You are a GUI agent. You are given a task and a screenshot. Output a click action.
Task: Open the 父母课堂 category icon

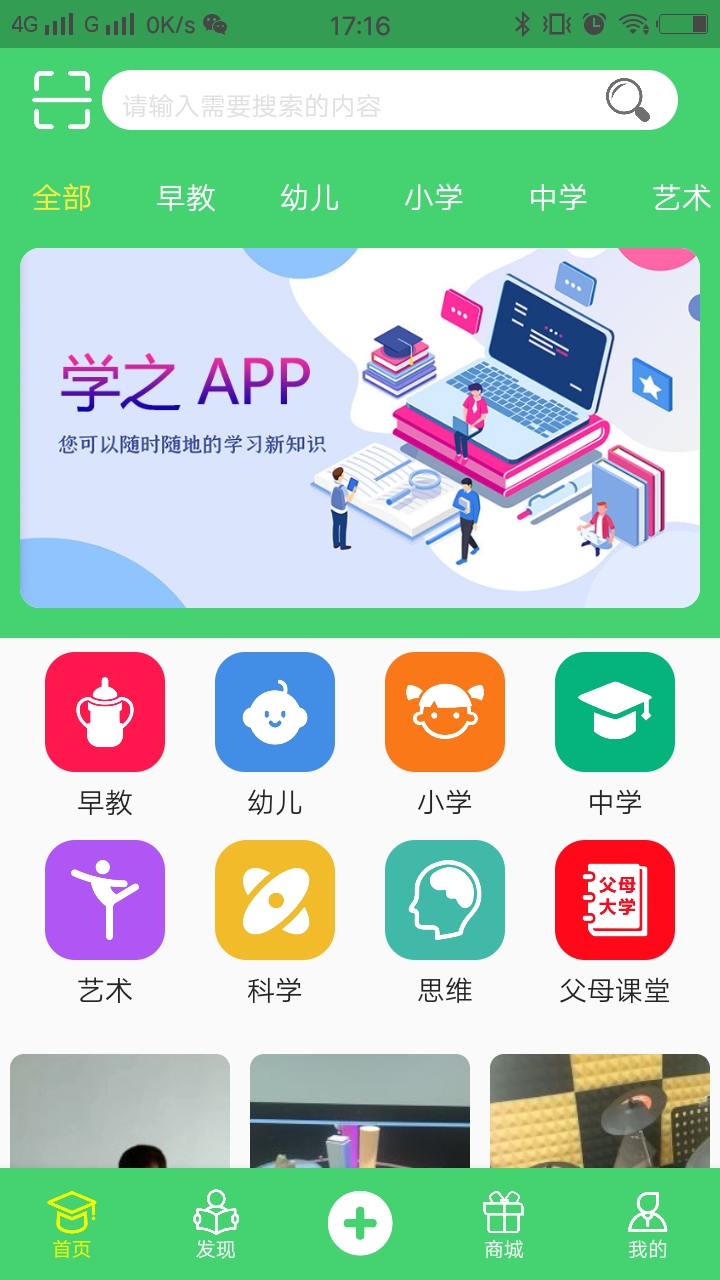click(x=615, y=900)
